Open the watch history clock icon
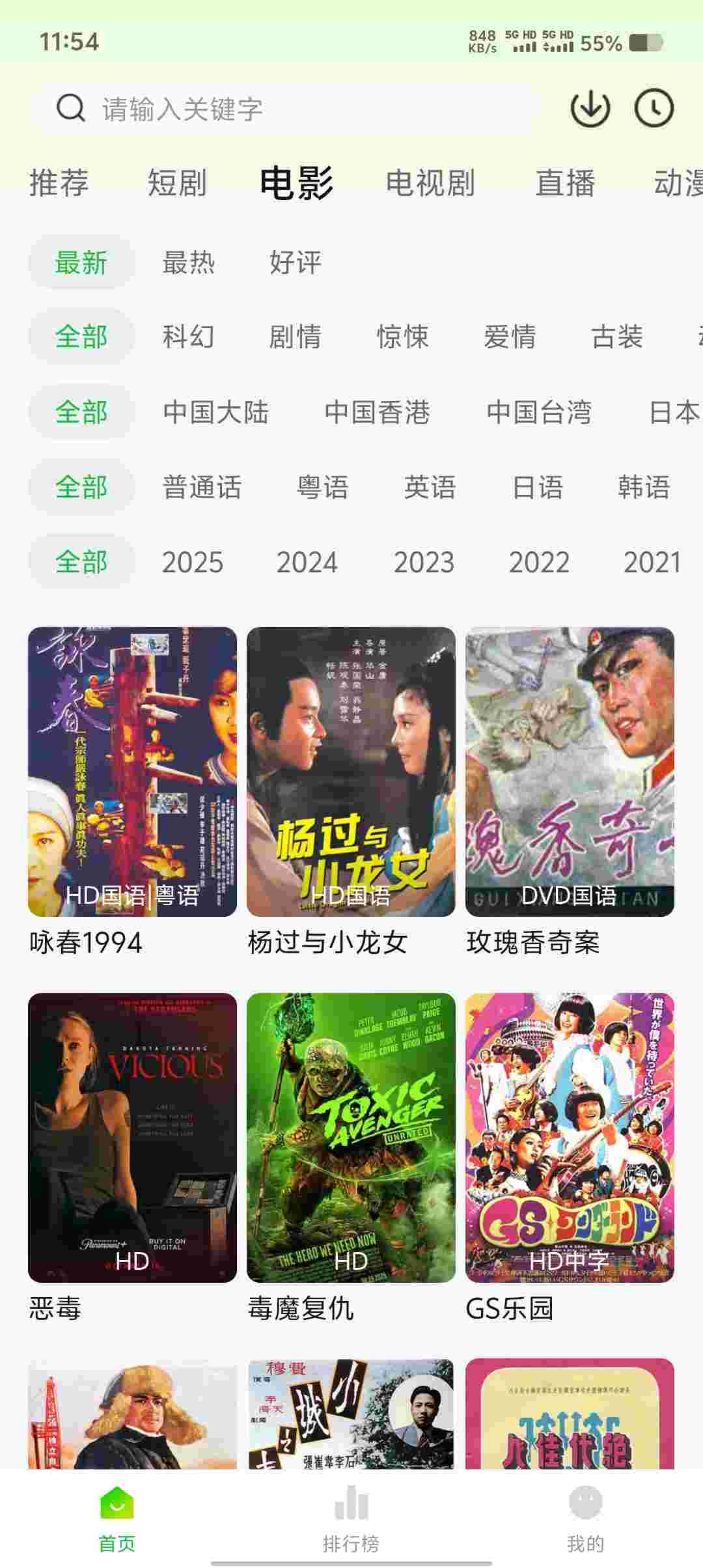This screenshot has width=703, height=1568. [654, 108]
